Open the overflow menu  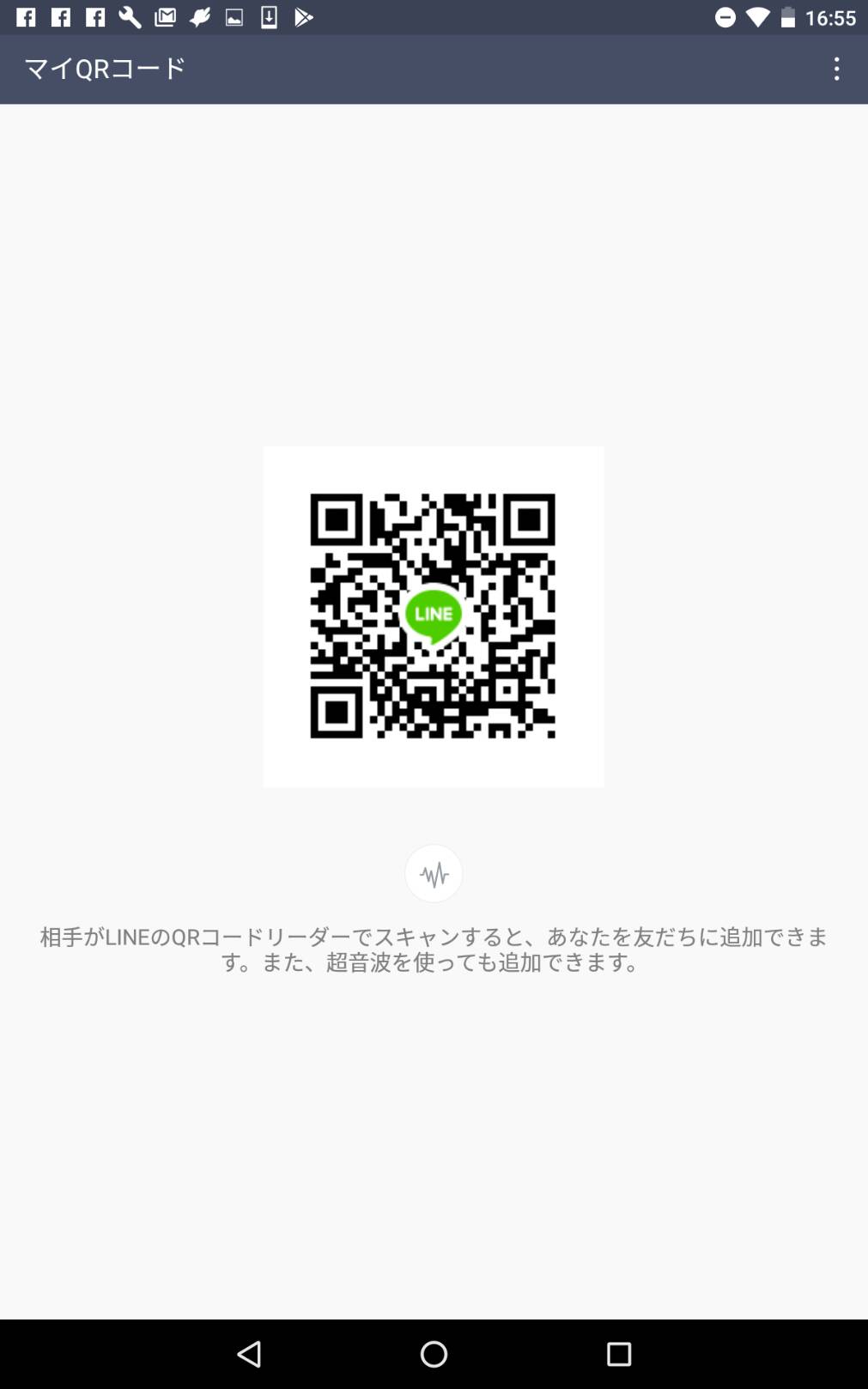click(836, 69)
